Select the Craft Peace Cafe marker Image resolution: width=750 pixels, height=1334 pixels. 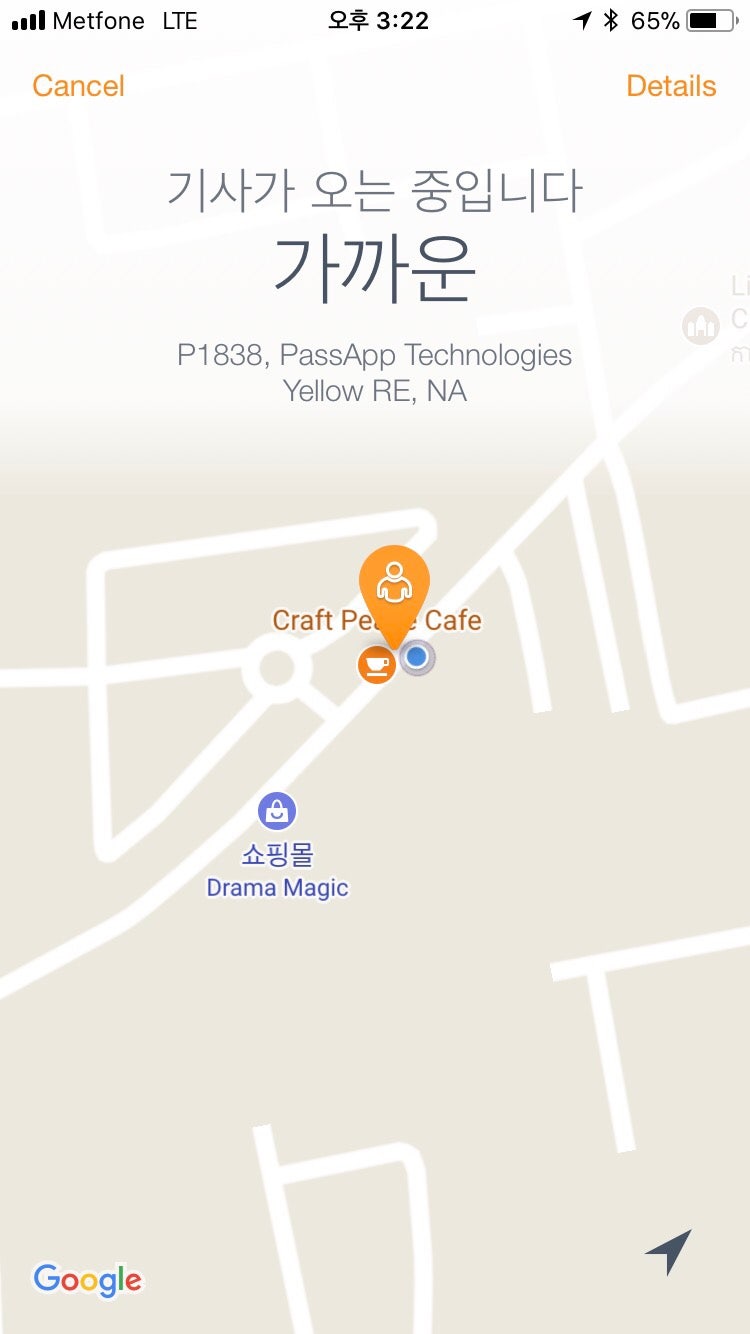point(377,664)
